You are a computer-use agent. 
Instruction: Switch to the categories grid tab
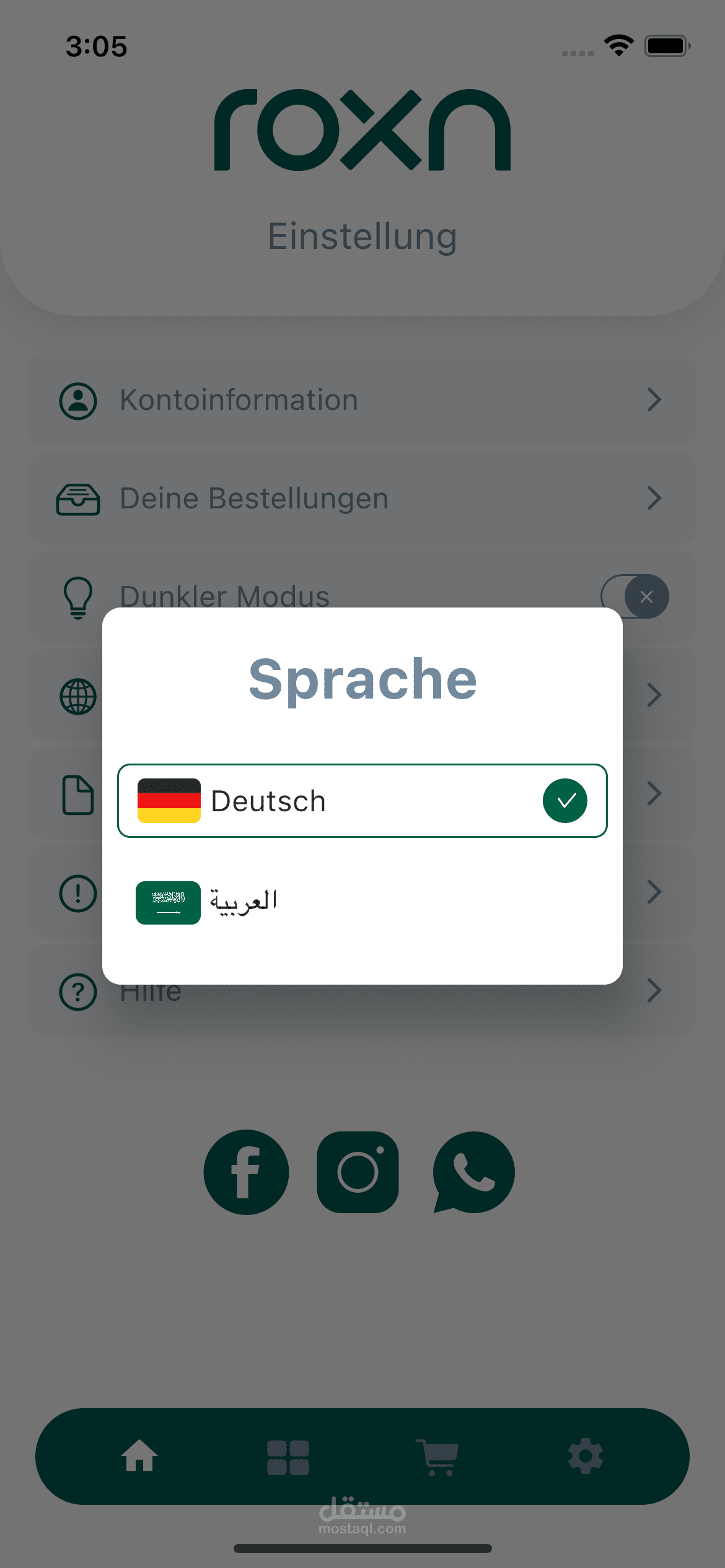coord(288,1457)
